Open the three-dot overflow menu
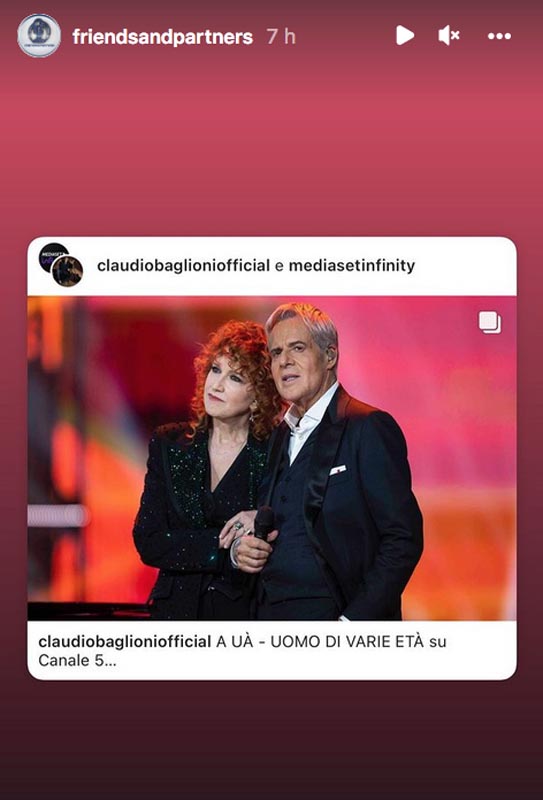 [499, 36]
